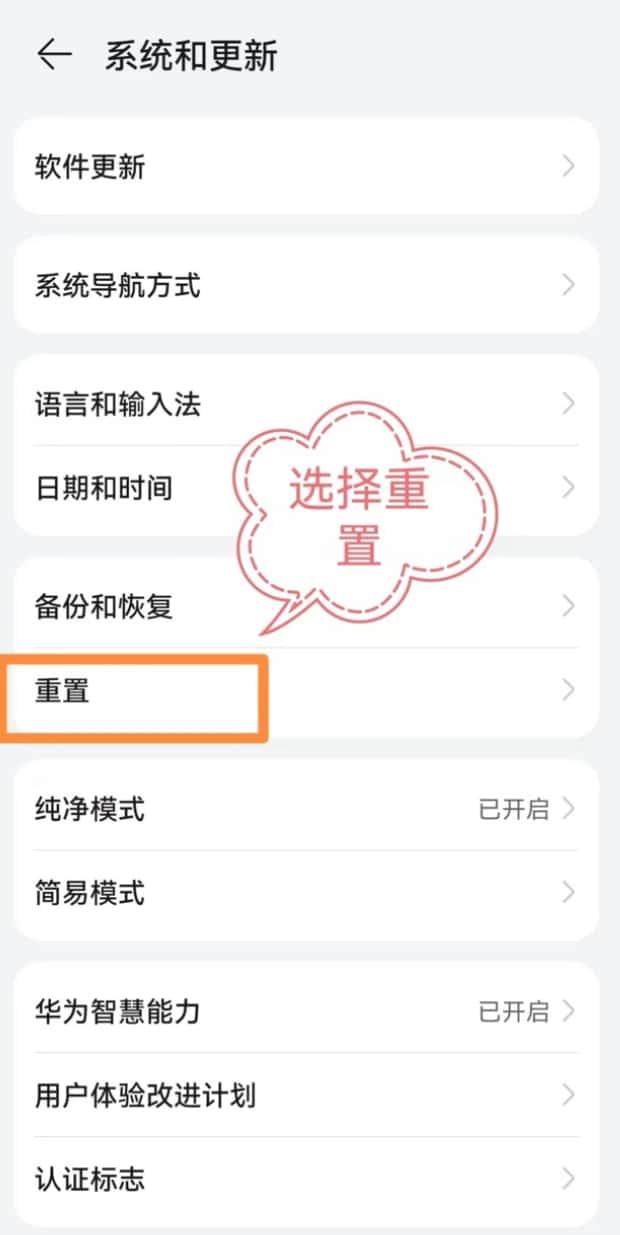Viewport: 620px width, 1235px height.
Task: Open 系统导航方式 settings
Action: (x=305, y=286)
